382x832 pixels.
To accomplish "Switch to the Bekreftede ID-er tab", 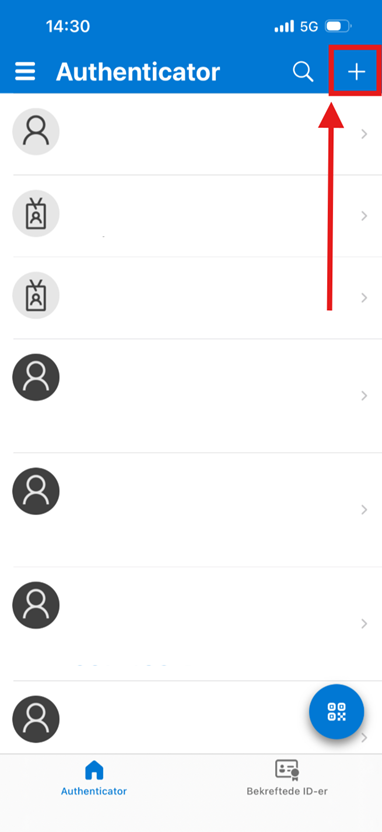I will 287,777.
